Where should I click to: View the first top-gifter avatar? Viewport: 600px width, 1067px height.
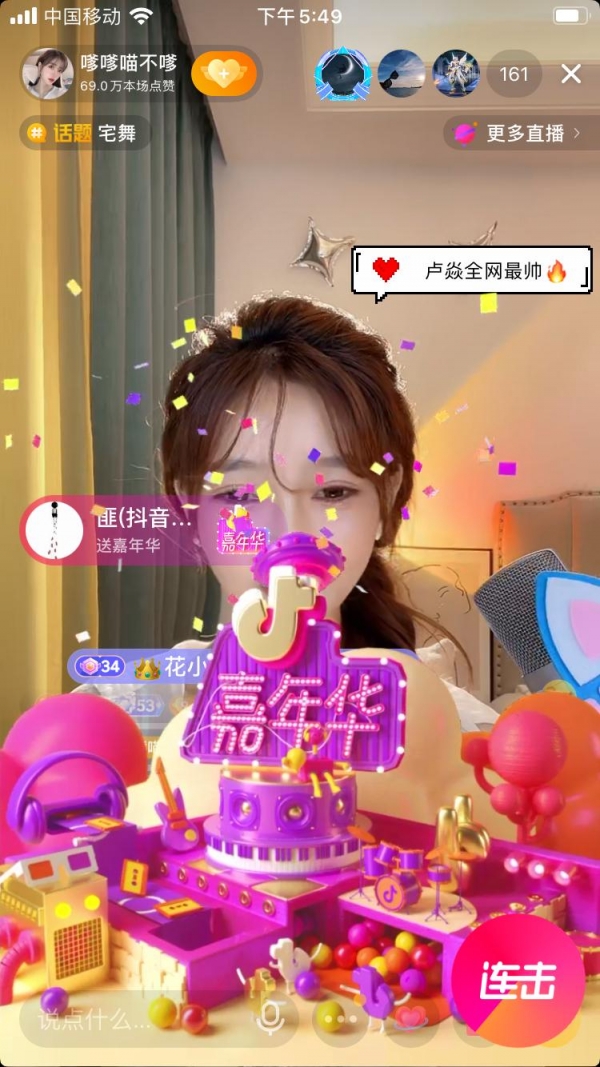[x=342, y=73]
